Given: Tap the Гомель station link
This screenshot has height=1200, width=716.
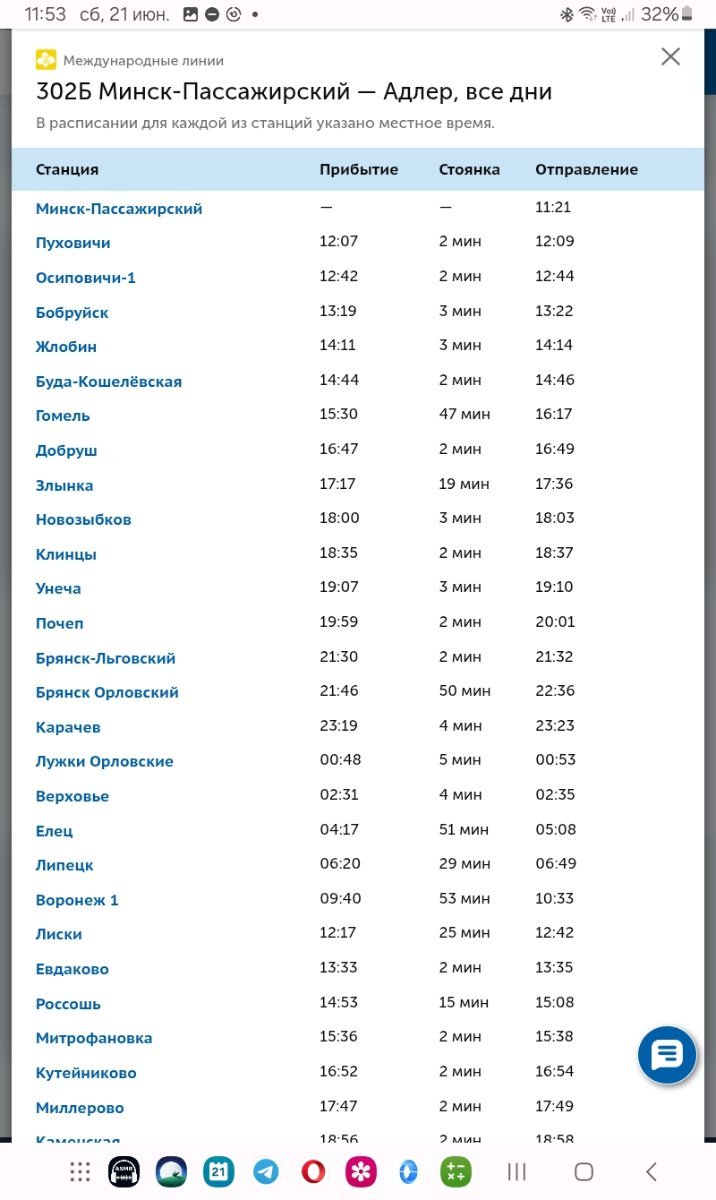Looking at the screenshot, I should pyautogui.click(x=63, y=416).
